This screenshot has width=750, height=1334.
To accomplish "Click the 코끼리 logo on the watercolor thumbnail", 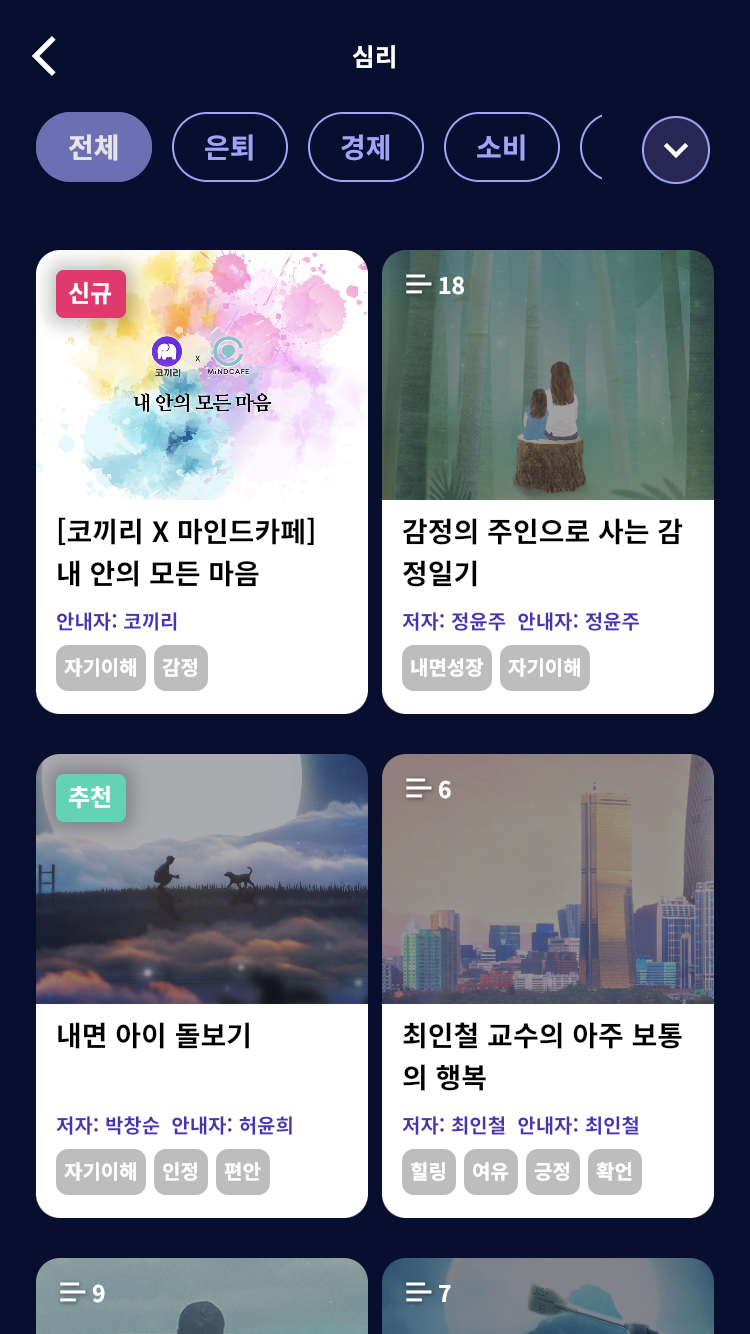I will [167, 353].
